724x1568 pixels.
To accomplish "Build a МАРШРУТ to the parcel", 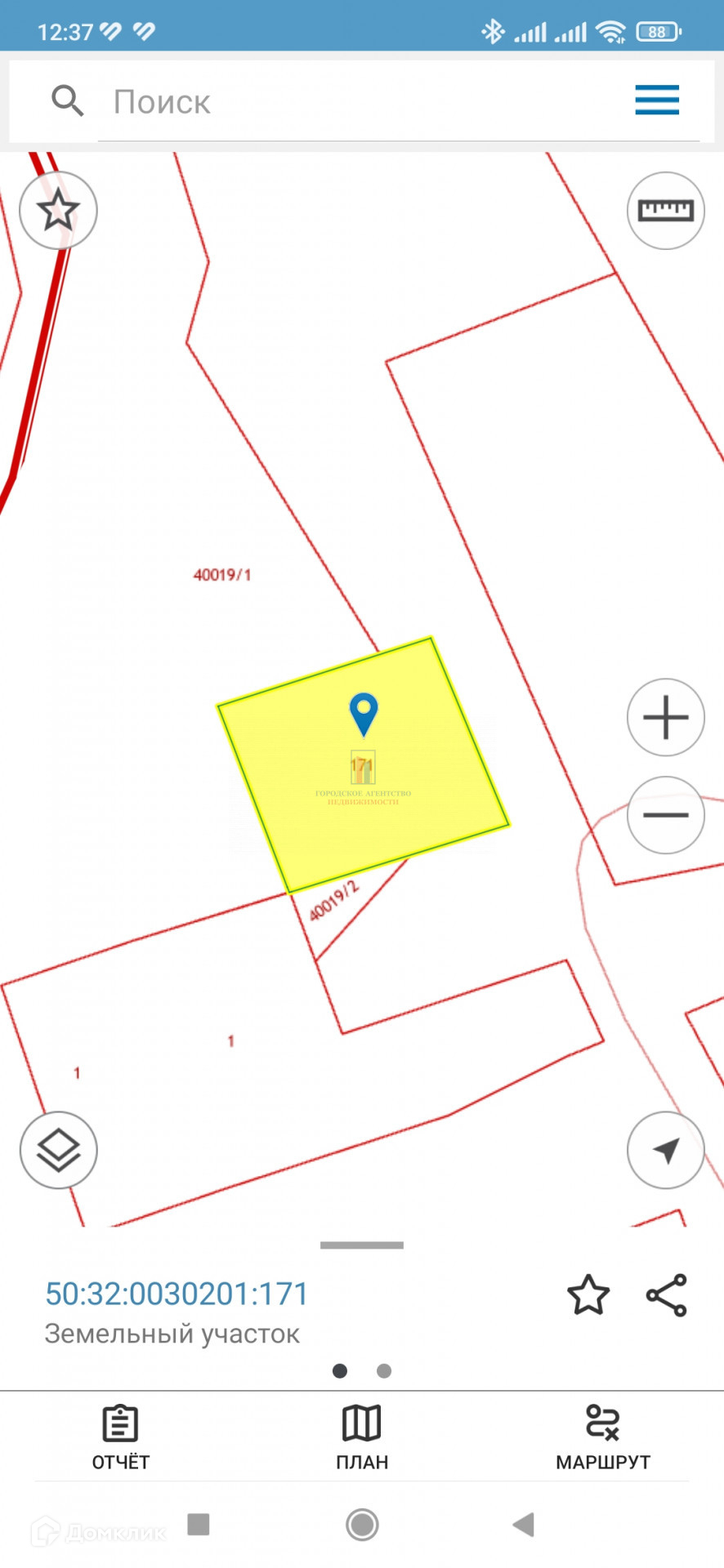I will pos(603,1437).
